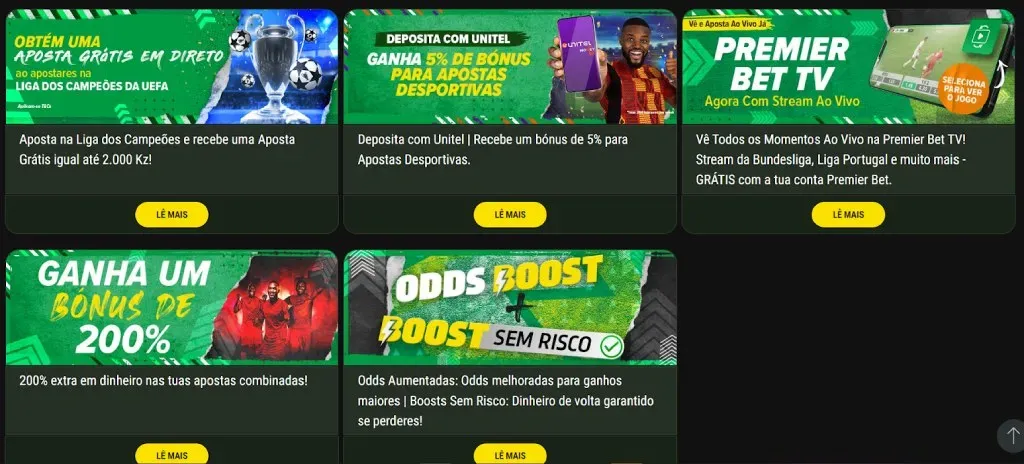Tap Lê Mais under Deposita com Unitel offer

click(x=509, y=214)
